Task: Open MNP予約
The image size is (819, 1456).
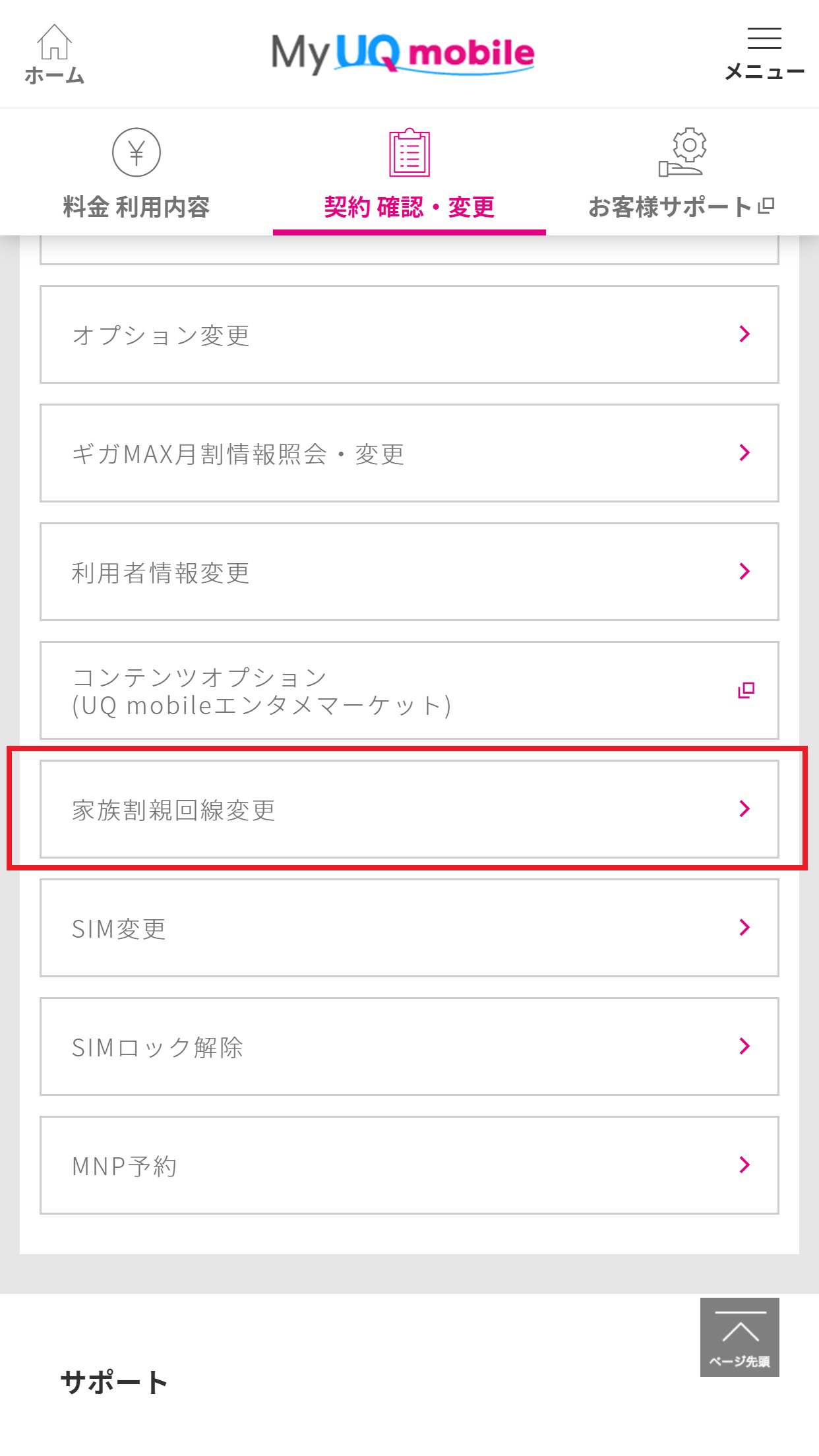Action: (x=409, y=1165)
